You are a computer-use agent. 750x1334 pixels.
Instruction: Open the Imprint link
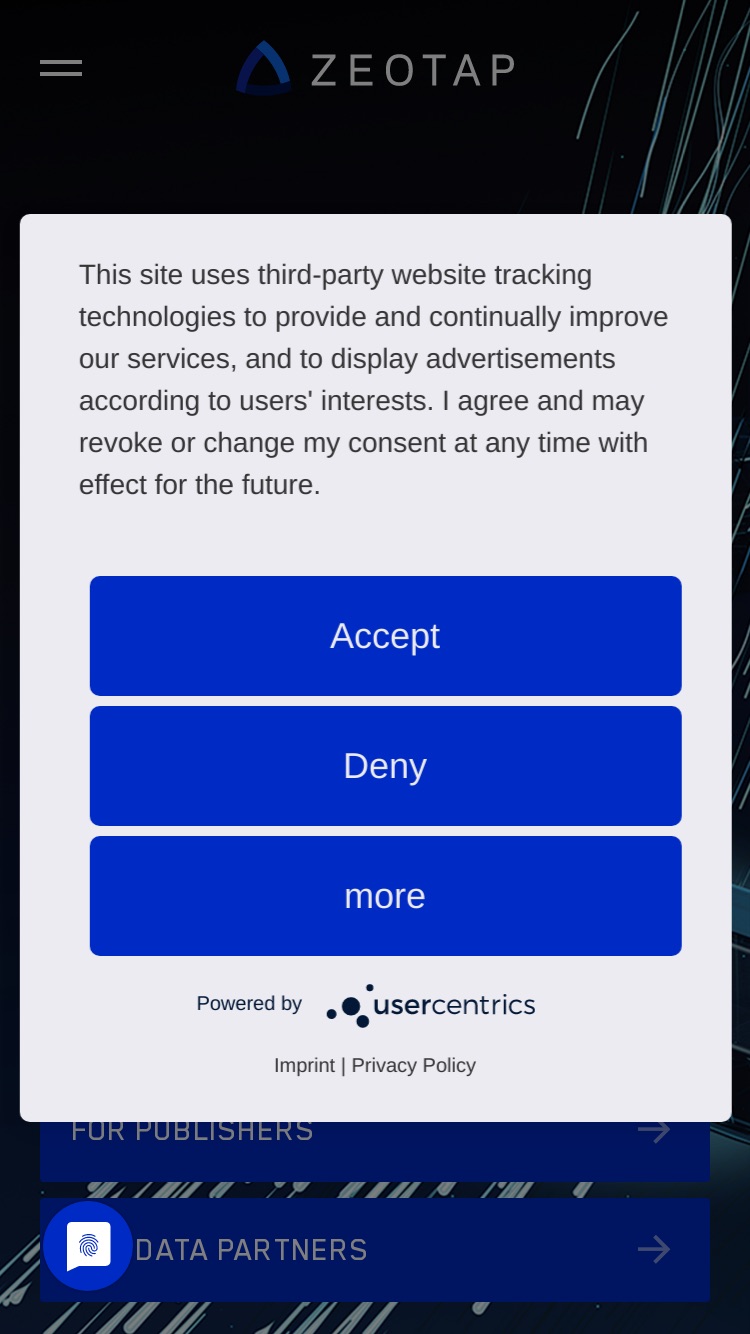[x=304, y=1065]
